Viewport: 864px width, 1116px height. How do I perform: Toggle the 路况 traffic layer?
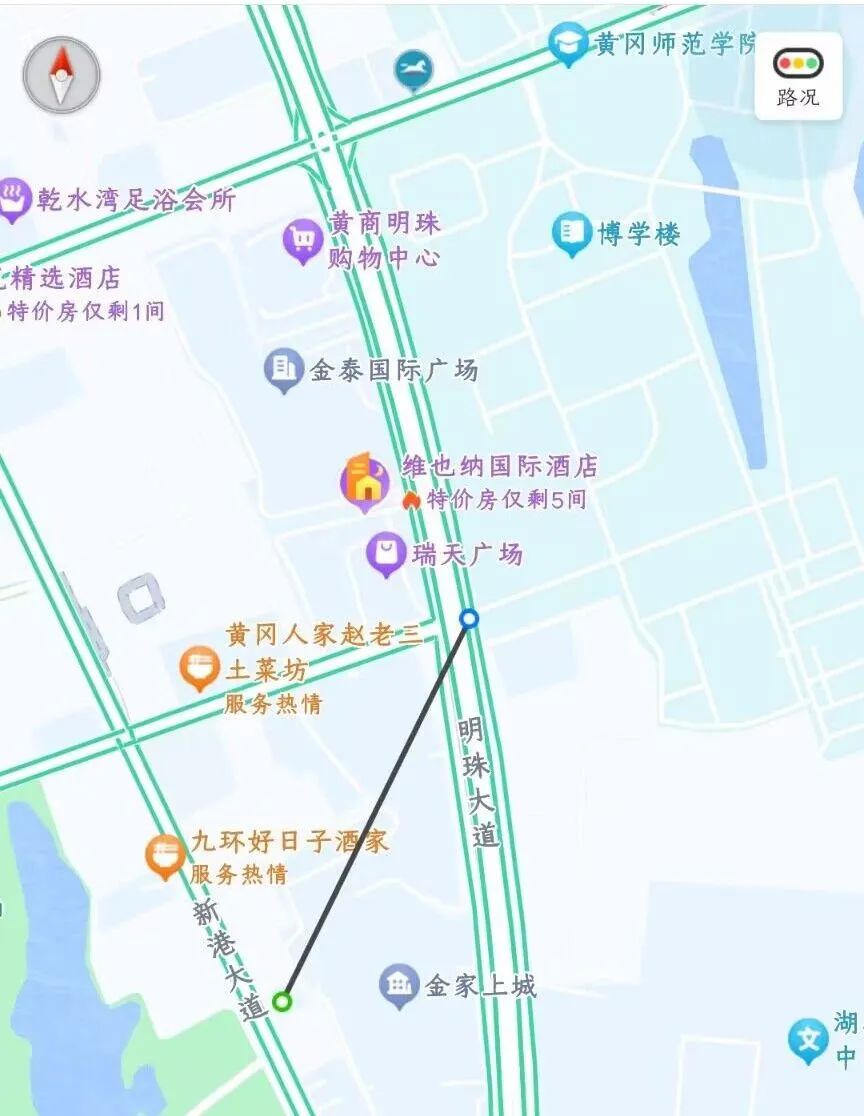(x=798, y=76)
